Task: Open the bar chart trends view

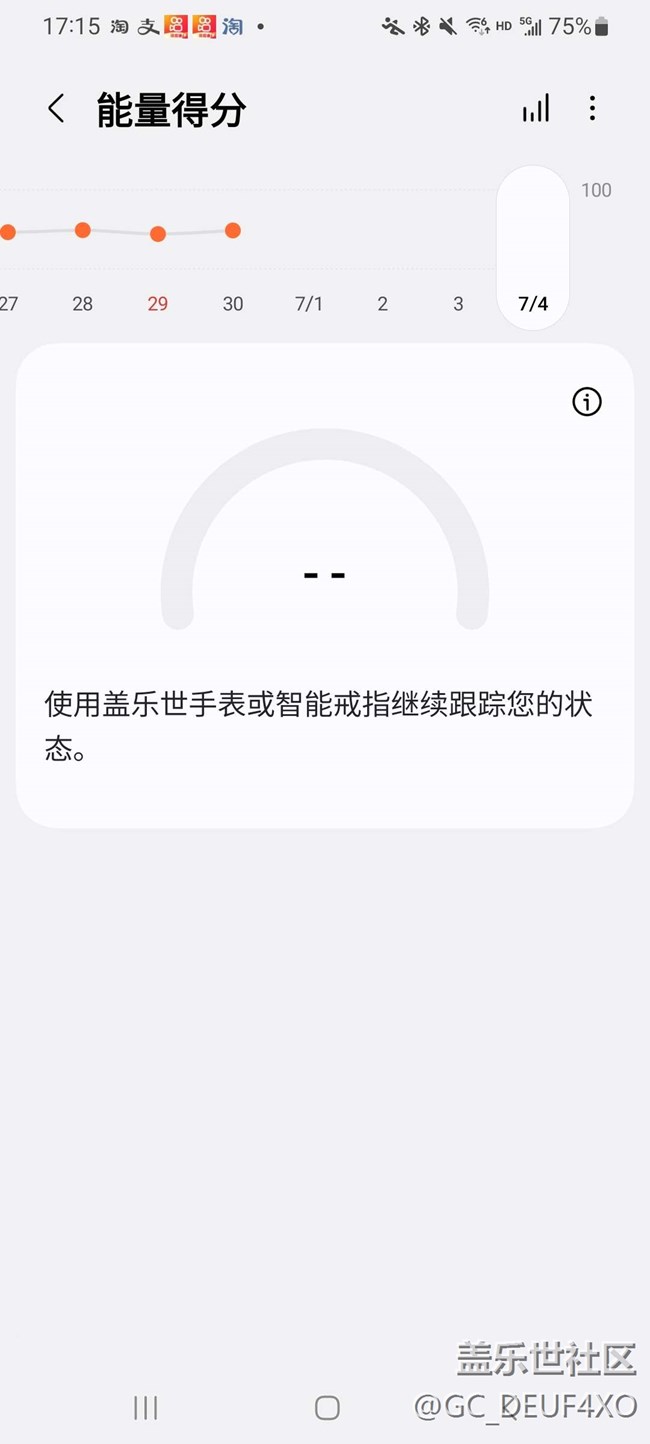Action: click(536, 109)
